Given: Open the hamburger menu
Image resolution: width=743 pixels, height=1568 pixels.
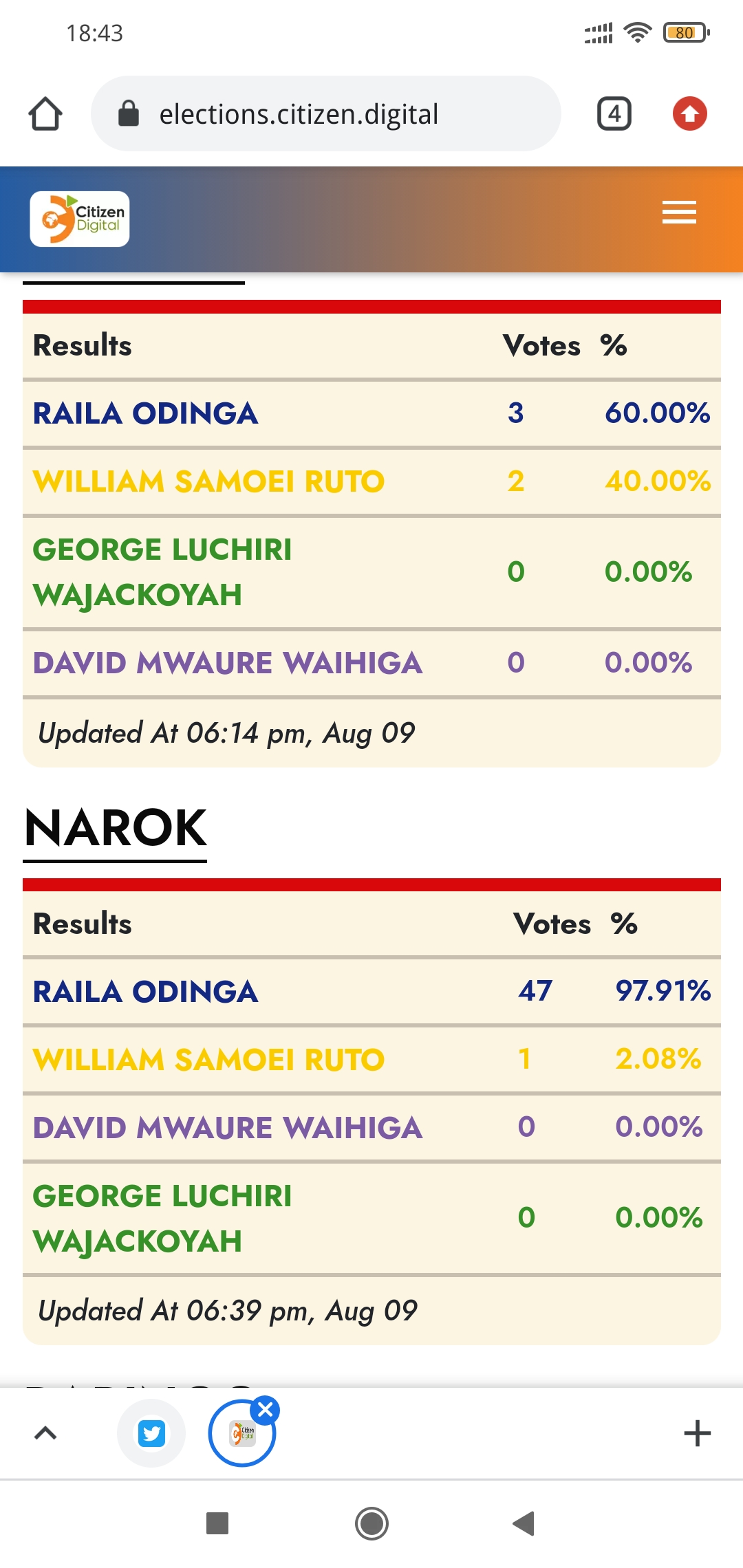Looking at the screenshot, I should coord(679,213).
